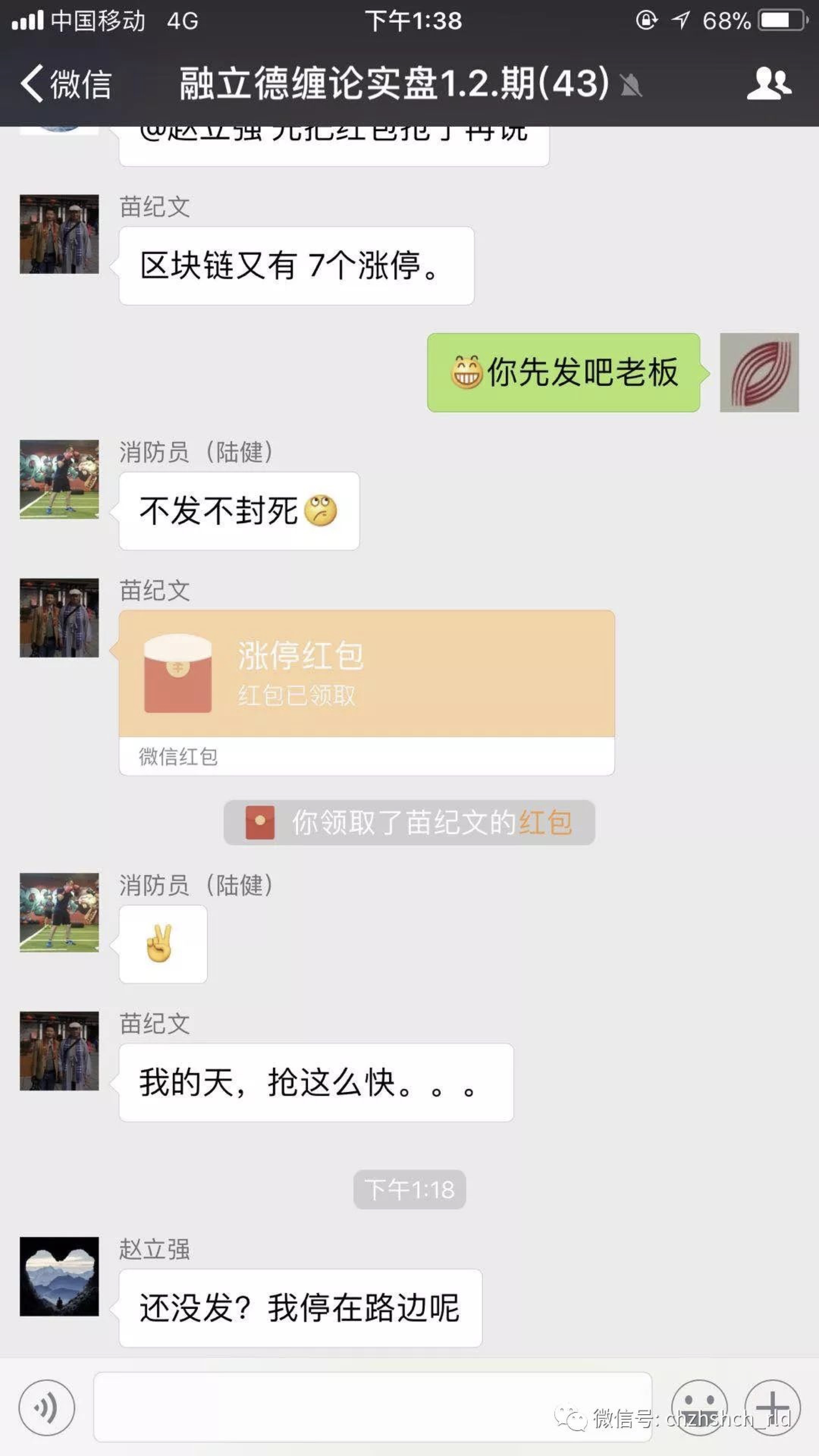Tap the orange 红包 link in the notice
Viewport: 819px width, 1456px height.
click(x=545, y=822)
